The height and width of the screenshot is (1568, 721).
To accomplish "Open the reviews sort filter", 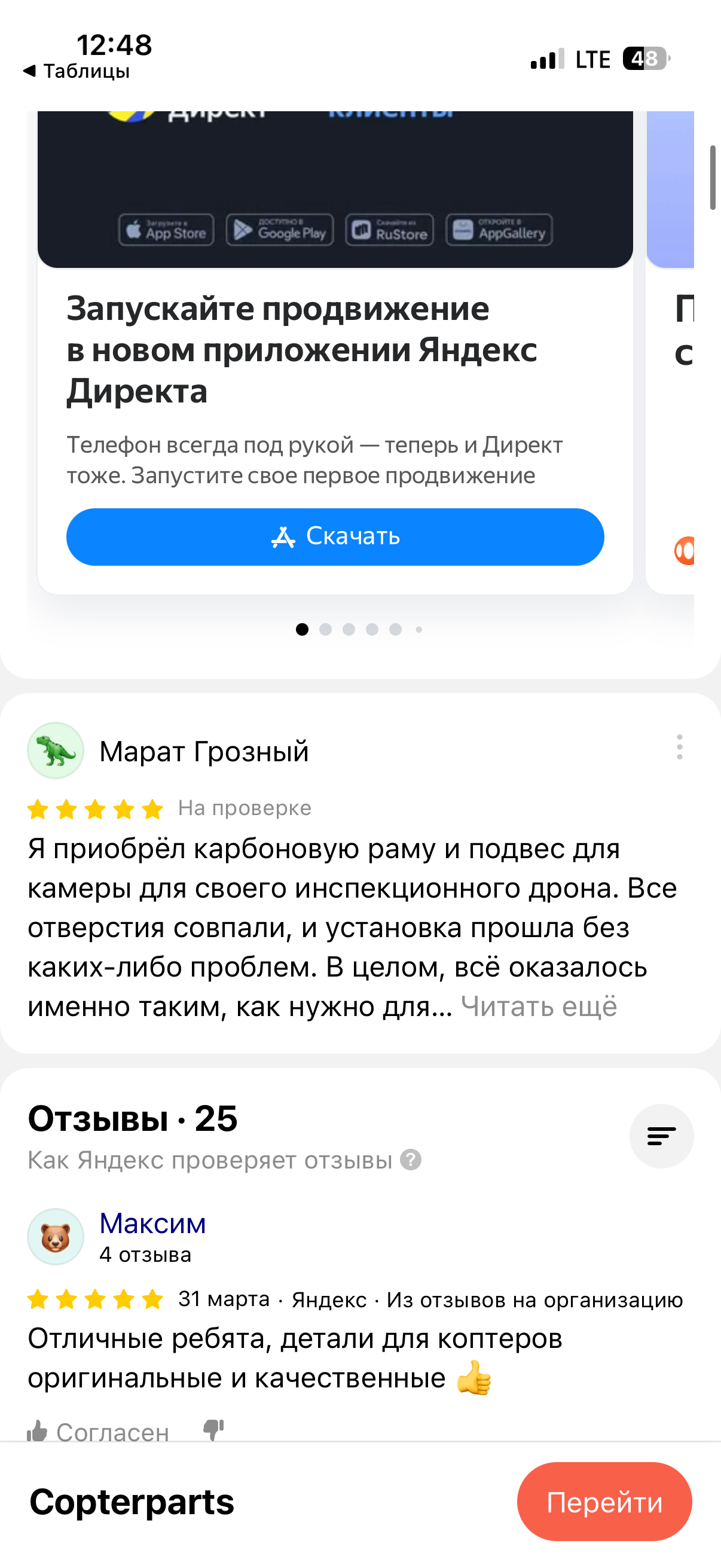I will 661,1136.
